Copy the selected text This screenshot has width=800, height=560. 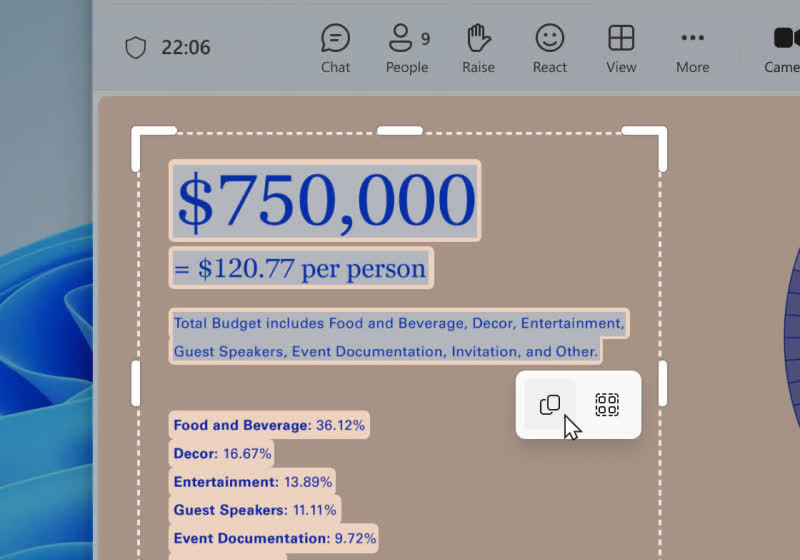tap(550, 405)
